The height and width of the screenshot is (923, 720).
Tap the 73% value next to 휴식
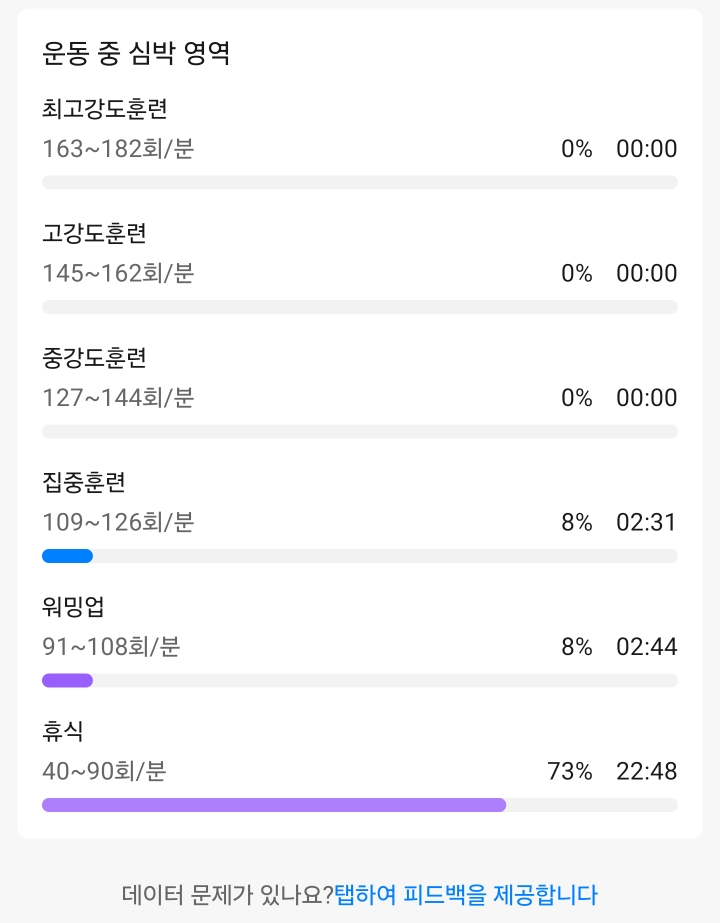pos(572,772)
